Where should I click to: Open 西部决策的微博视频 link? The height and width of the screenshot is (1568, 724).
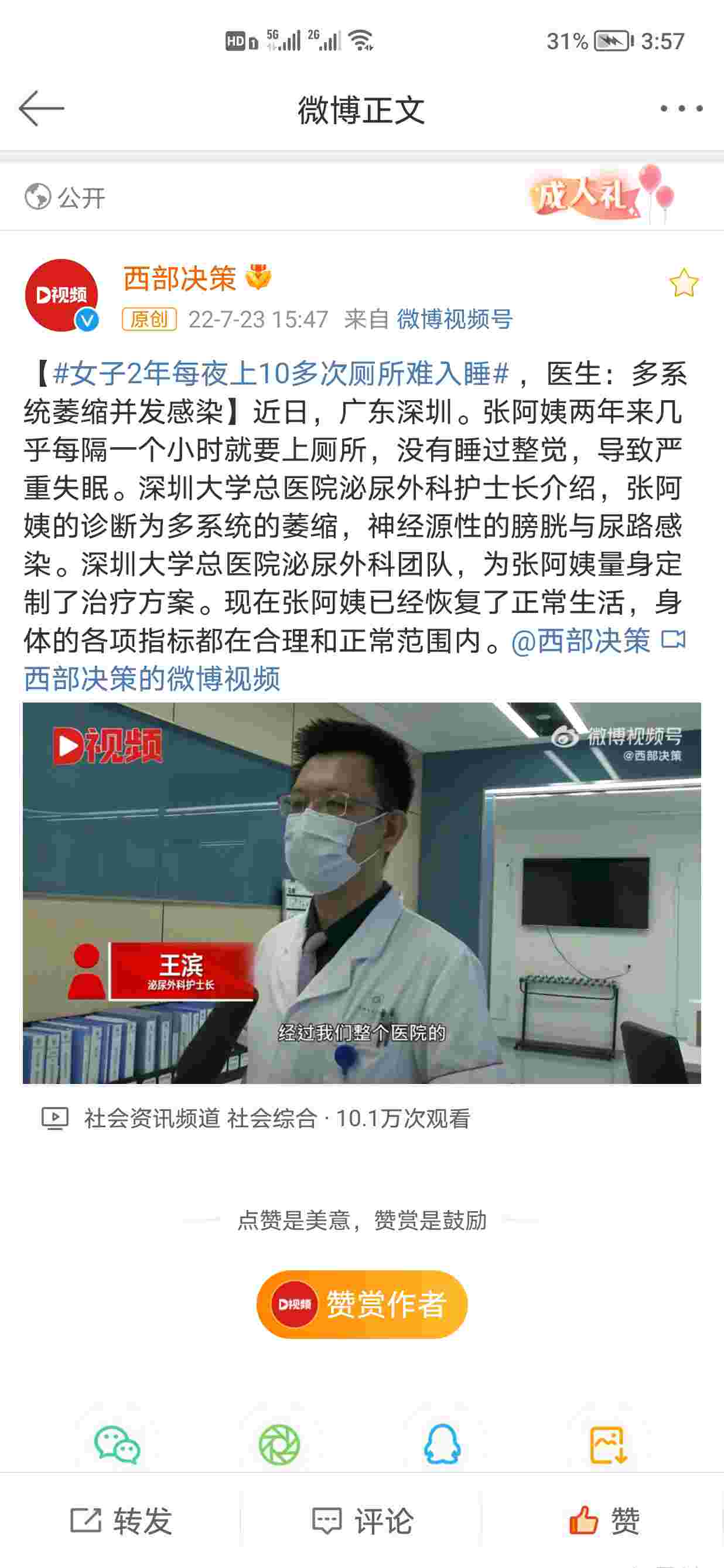pyautogui.click(x=152, y=678)
